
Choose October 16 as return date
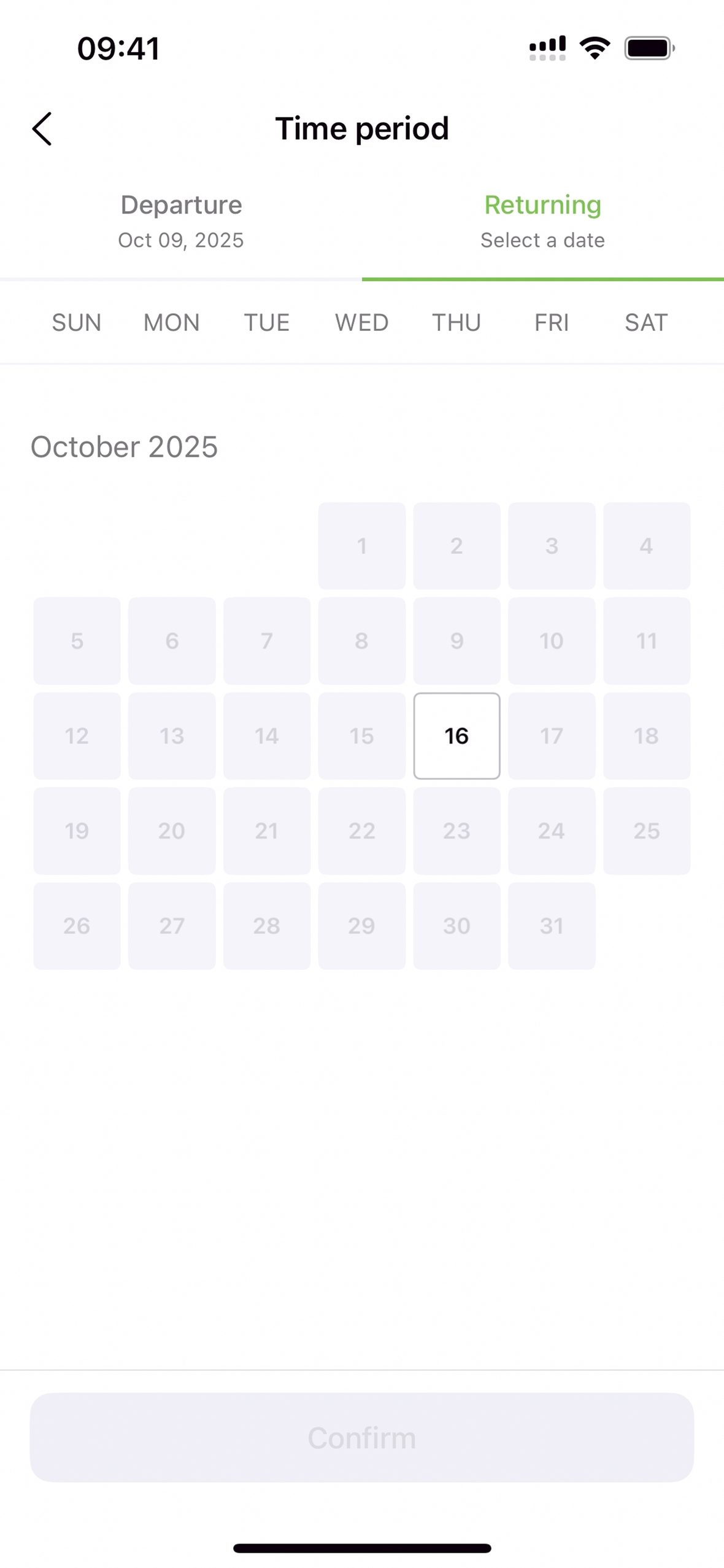point(456,735)
